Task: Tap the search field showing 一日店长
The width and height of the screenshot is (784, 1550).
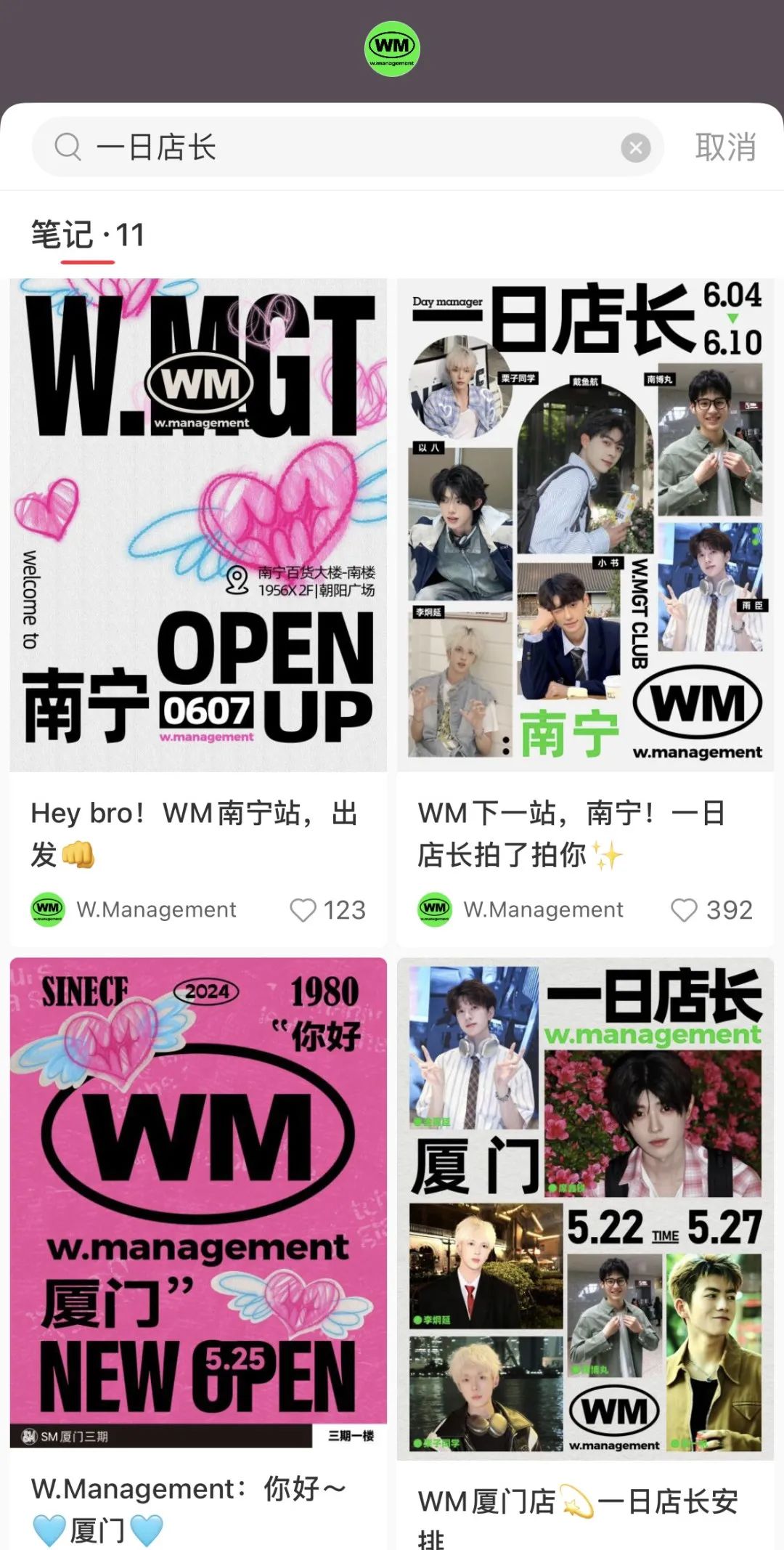Action: point(348,147)
